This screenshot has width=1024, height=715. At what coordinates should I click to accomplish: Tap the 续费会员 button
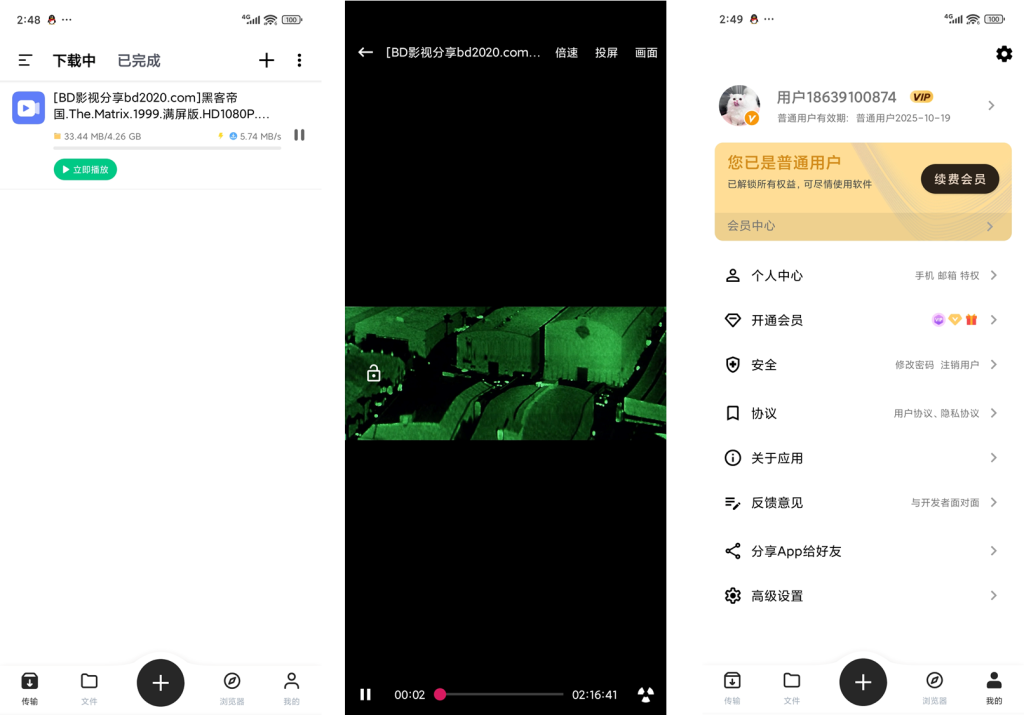pyautogui.click(x=959, y=179)
